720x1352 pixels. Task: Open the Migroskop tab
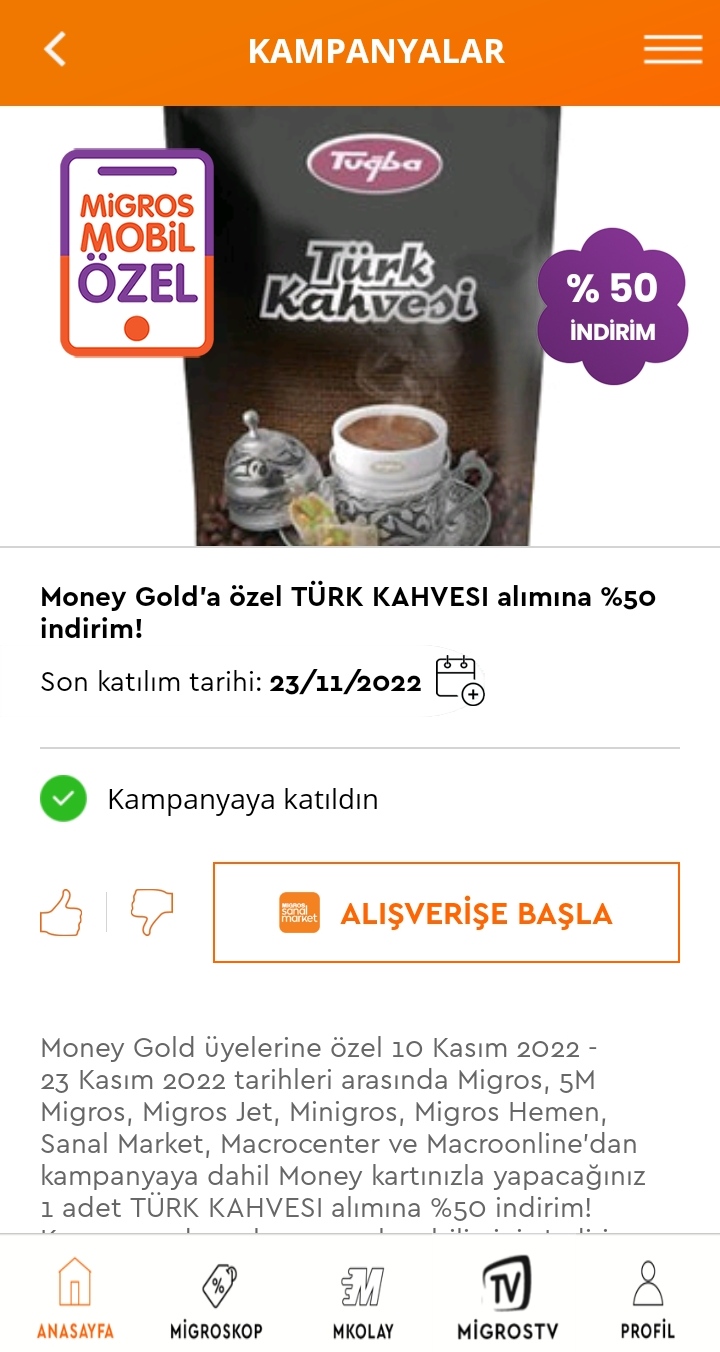pos(216,1297)
